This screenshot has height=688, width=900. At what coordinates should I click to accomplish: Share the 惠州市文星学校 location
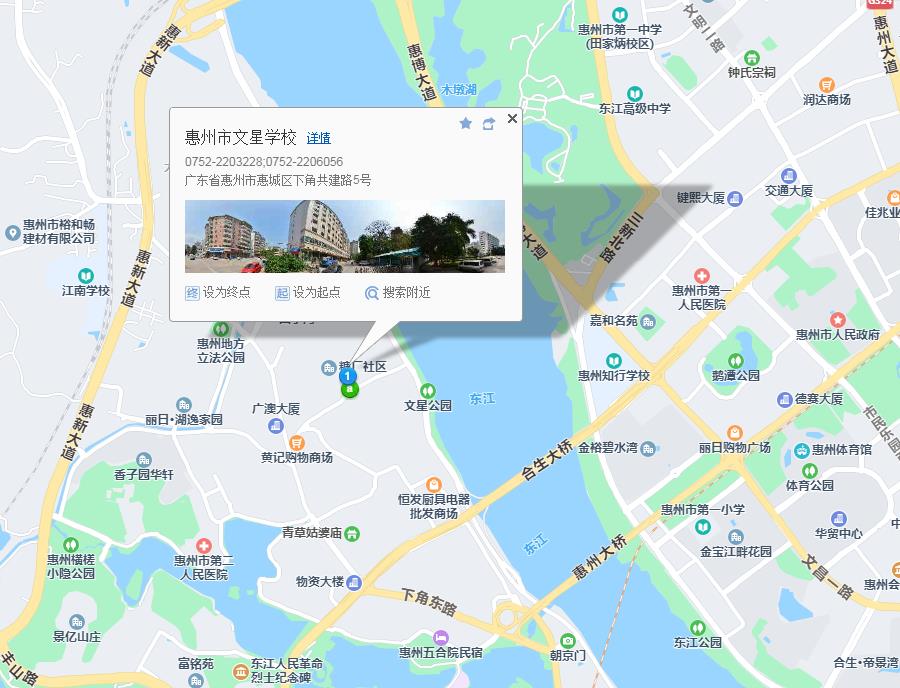[488, 124]
